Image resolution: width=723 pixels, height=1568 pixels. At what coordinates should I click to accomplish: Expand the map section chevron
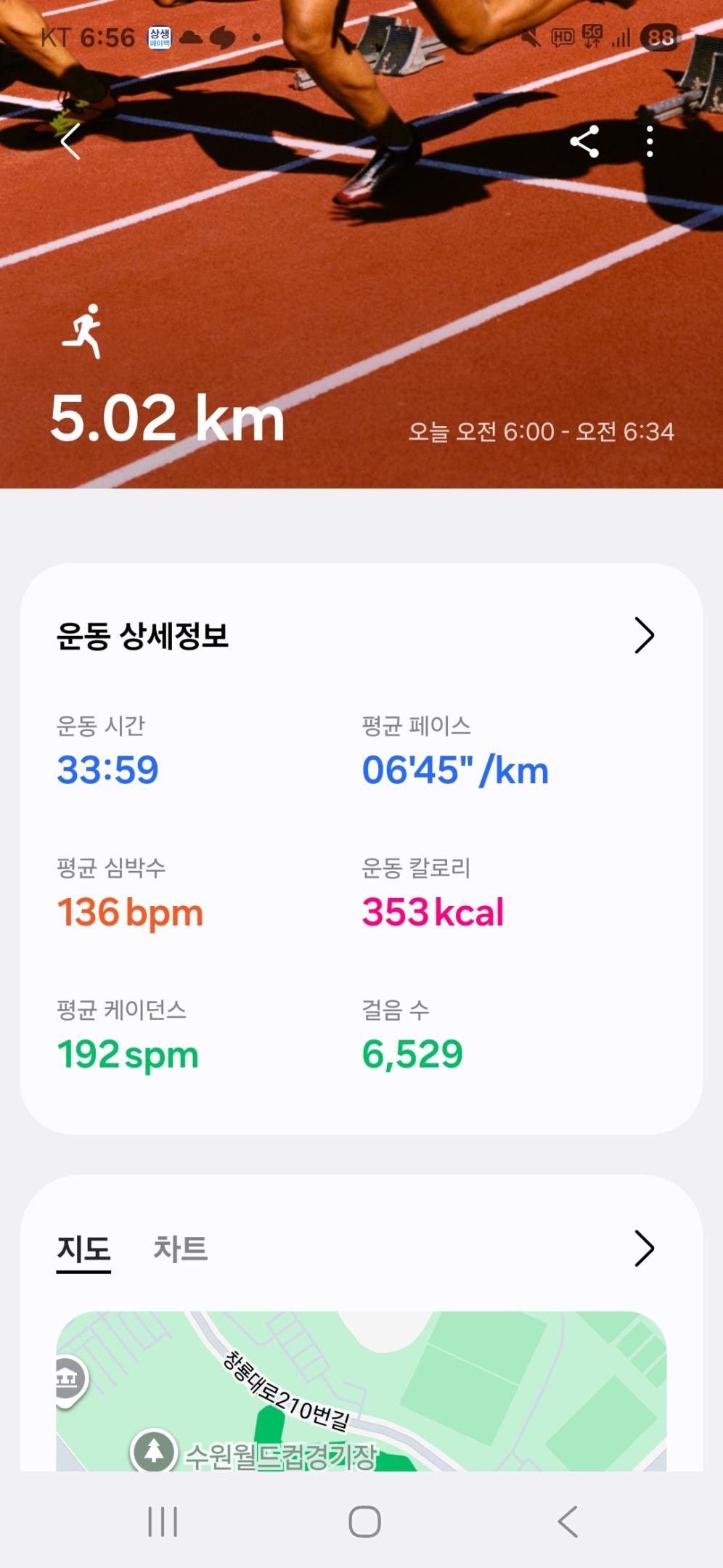point(644,1249)
